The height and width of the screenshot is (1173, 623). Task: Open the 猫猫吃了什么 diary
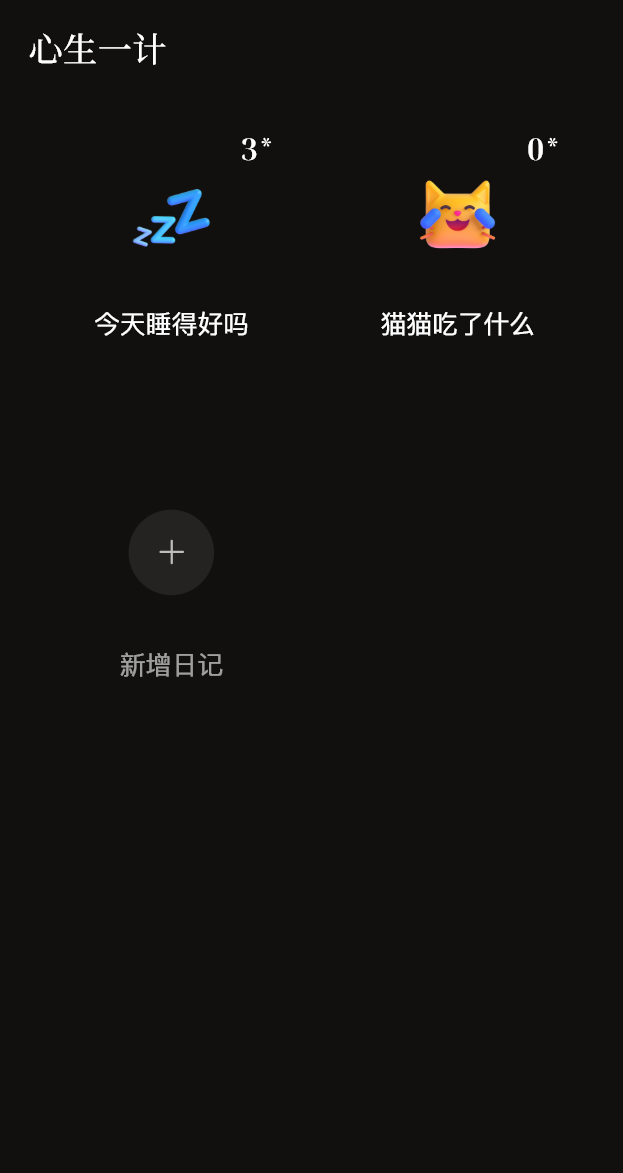pyautogui.click(x=457, y=240)
